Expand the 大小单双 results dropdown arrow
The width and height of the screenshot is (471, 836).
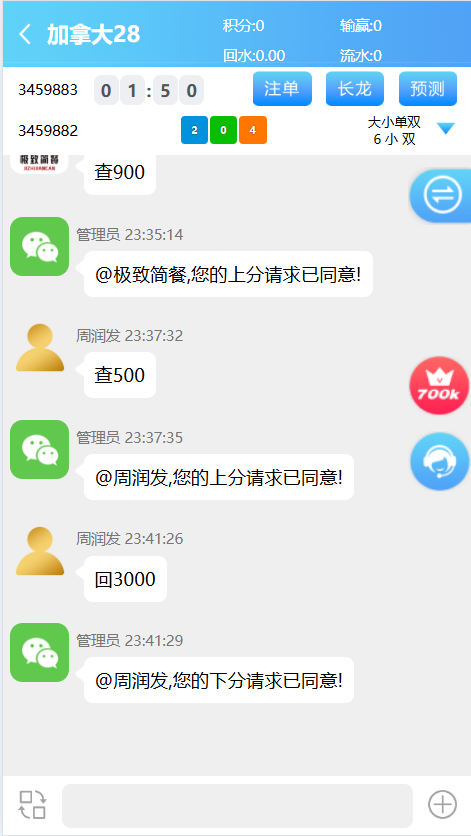[x=445, y=129]
